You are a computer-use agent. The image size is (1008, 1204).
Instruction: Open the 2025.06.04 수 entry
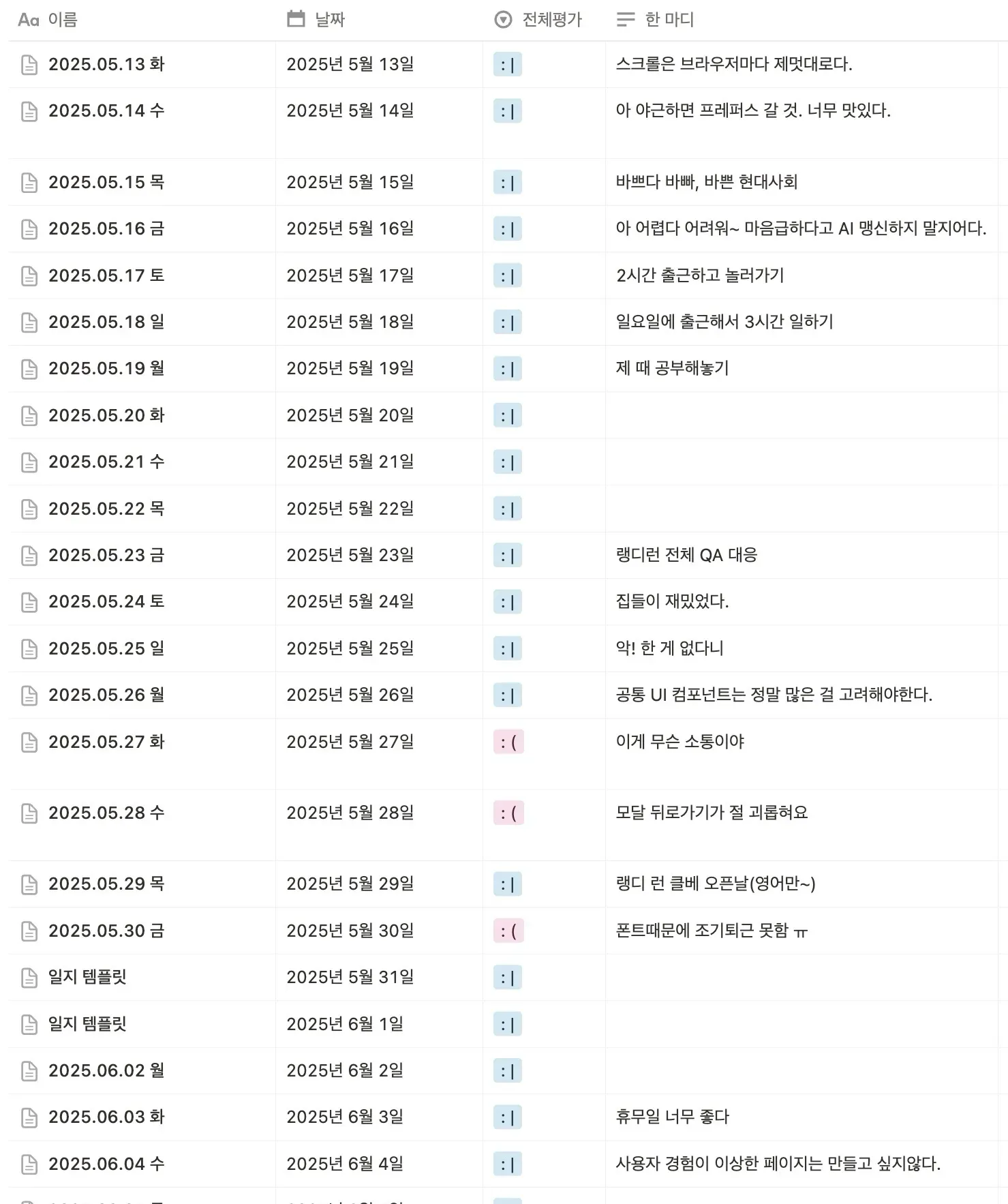[106, 1164]
